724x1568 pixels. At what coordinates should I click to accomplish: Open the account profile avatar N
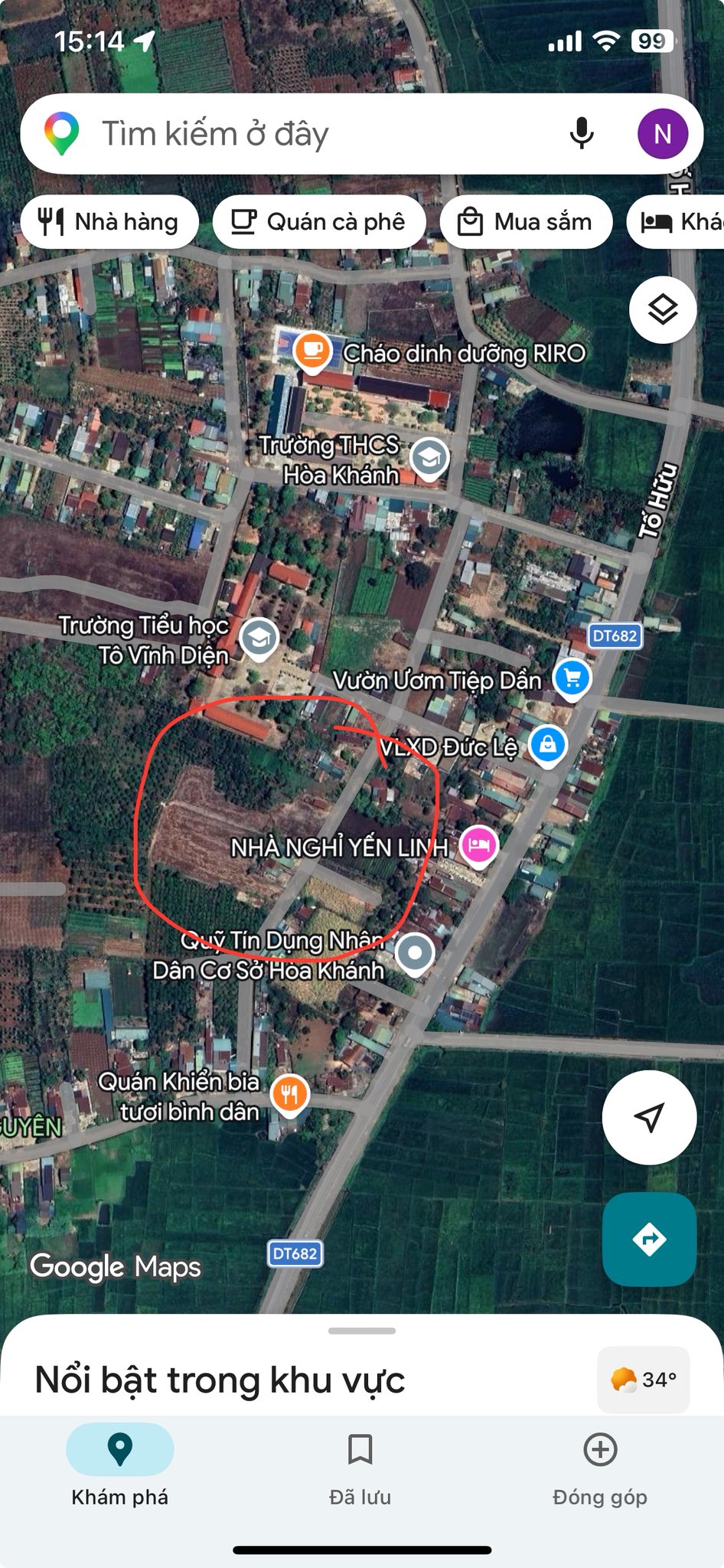662,134
